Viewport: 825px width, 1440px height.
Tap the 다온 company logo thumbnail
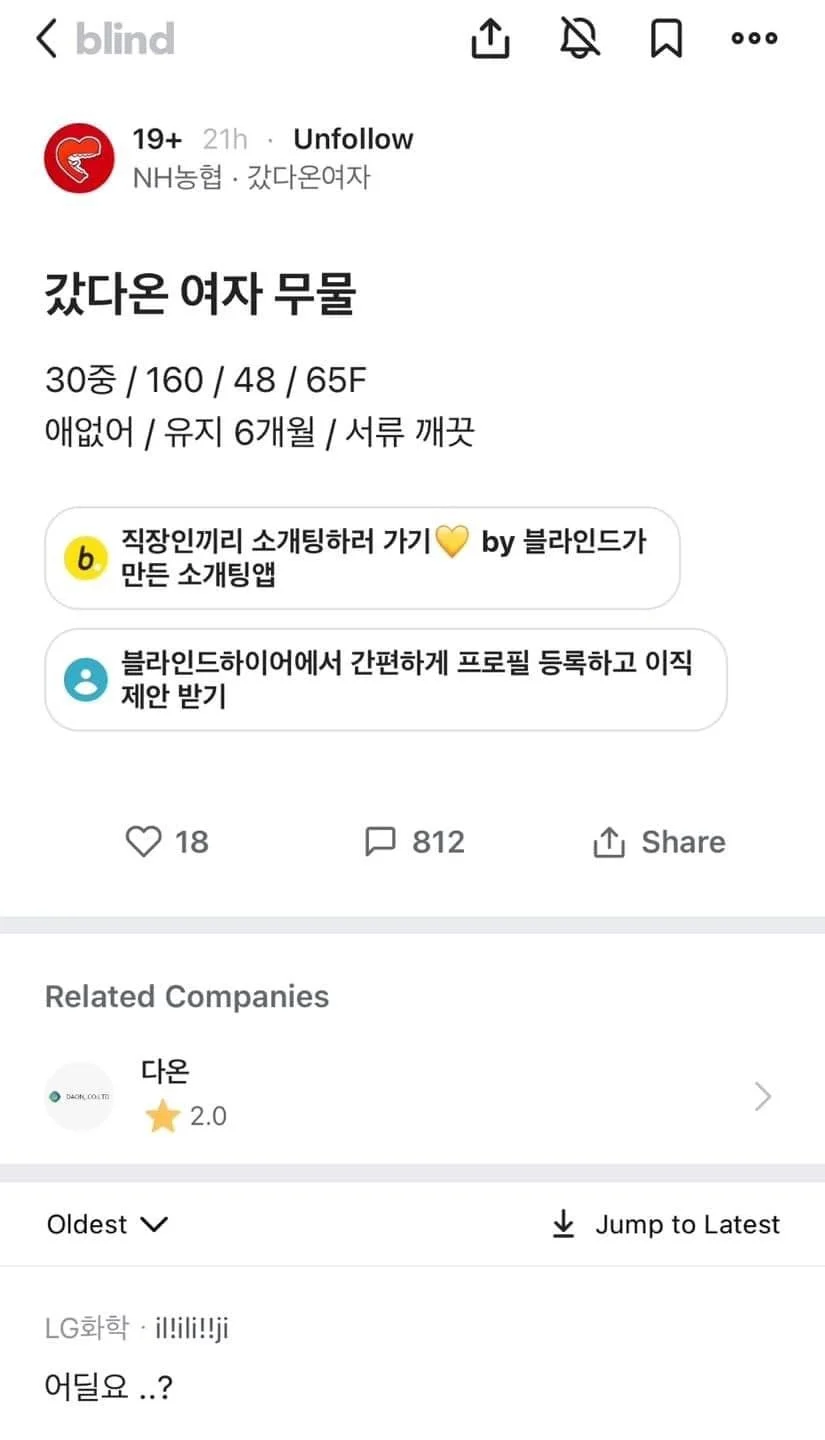click(79, 1095)
